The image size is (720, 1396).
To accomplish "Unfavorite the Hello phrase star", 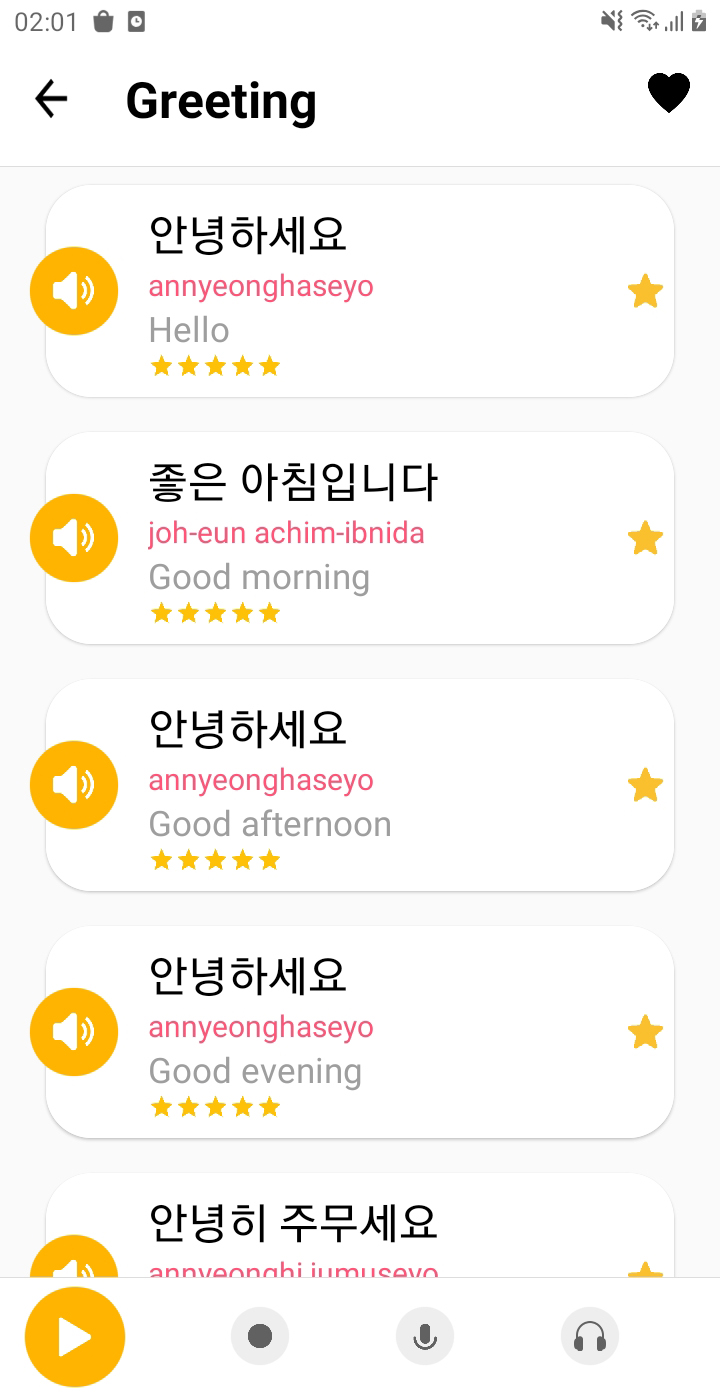I will click(646, 291).
